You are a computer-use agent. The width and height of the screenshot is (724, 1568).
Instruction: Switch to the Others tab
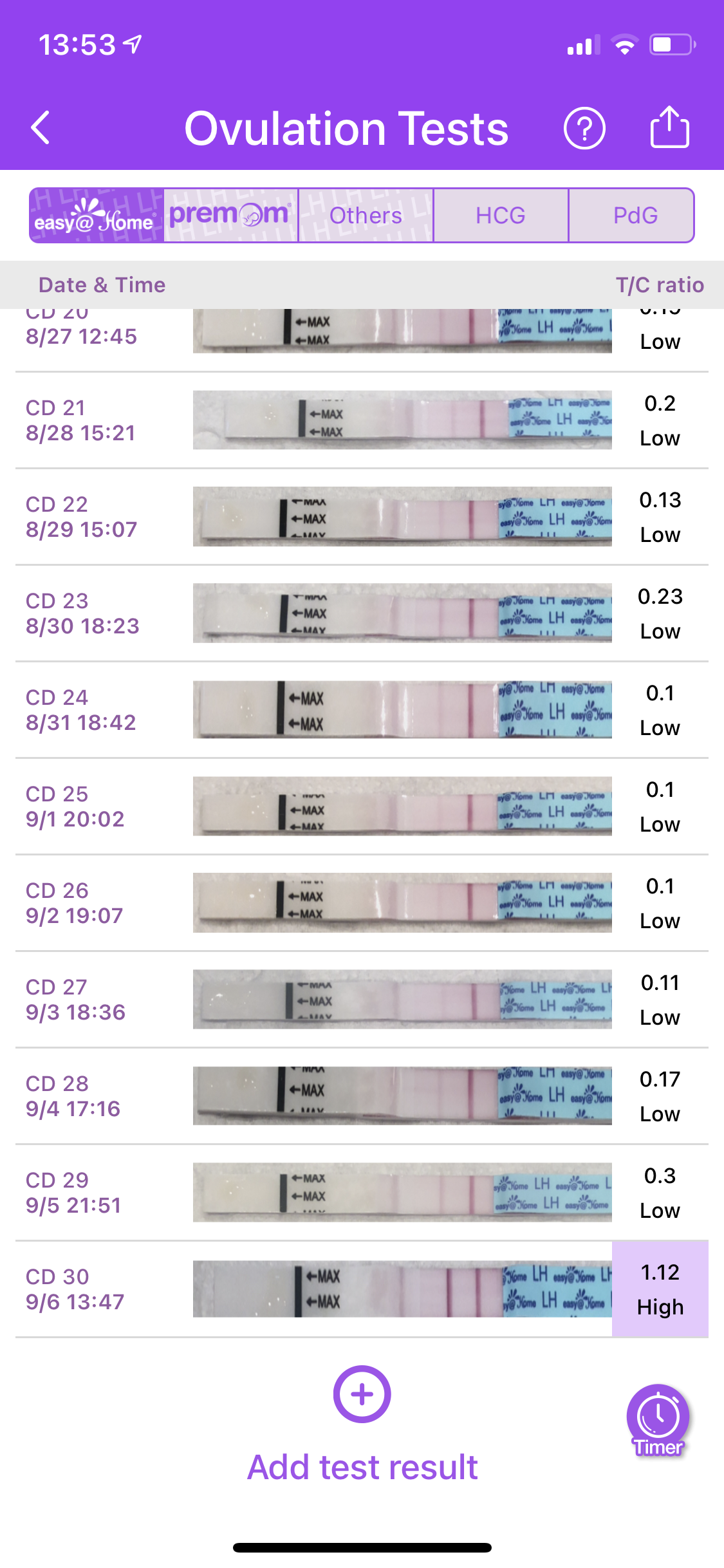point(366,216)
